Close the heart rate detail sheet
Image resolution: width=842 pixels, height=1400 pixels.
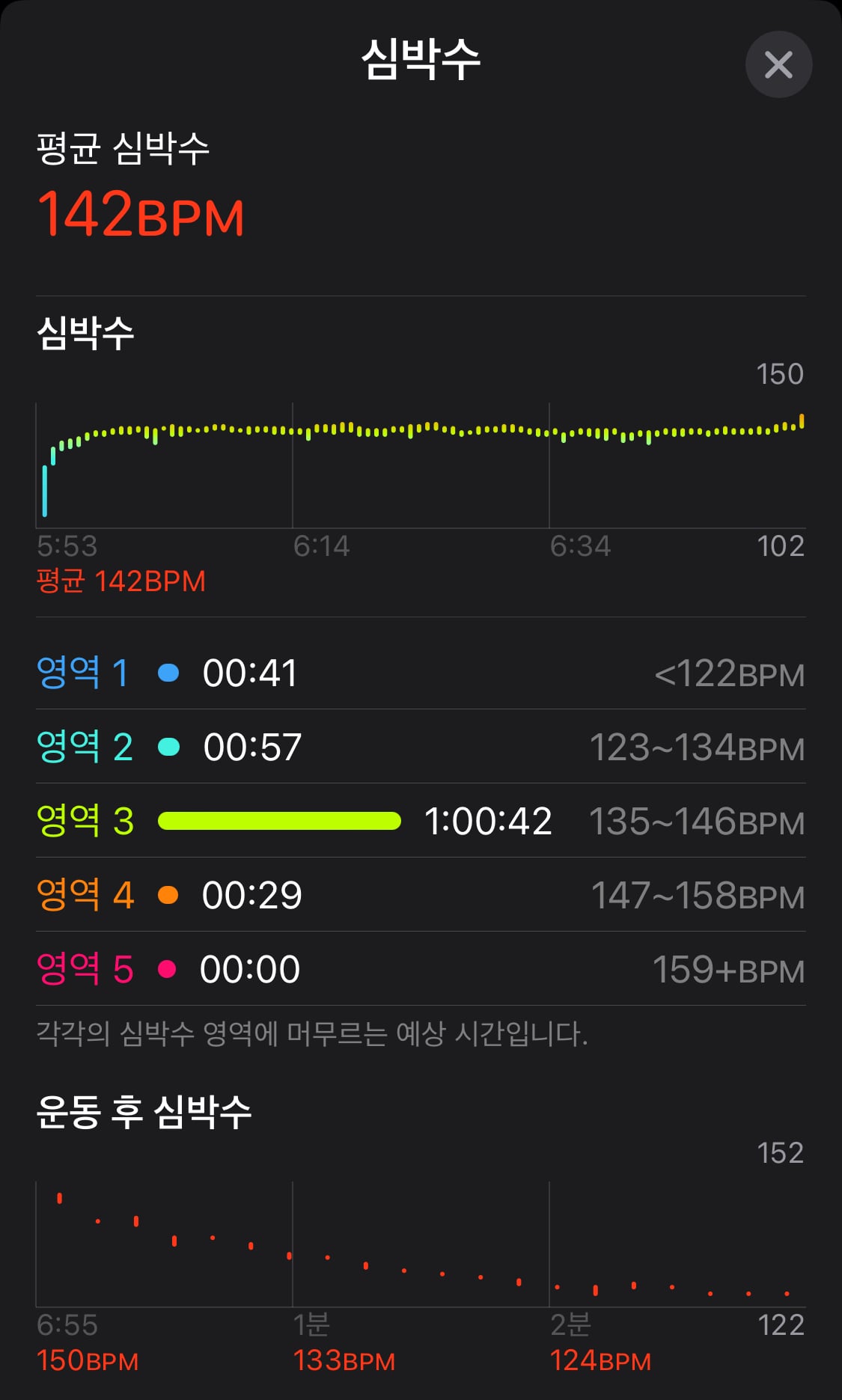[x=778, y=64]
